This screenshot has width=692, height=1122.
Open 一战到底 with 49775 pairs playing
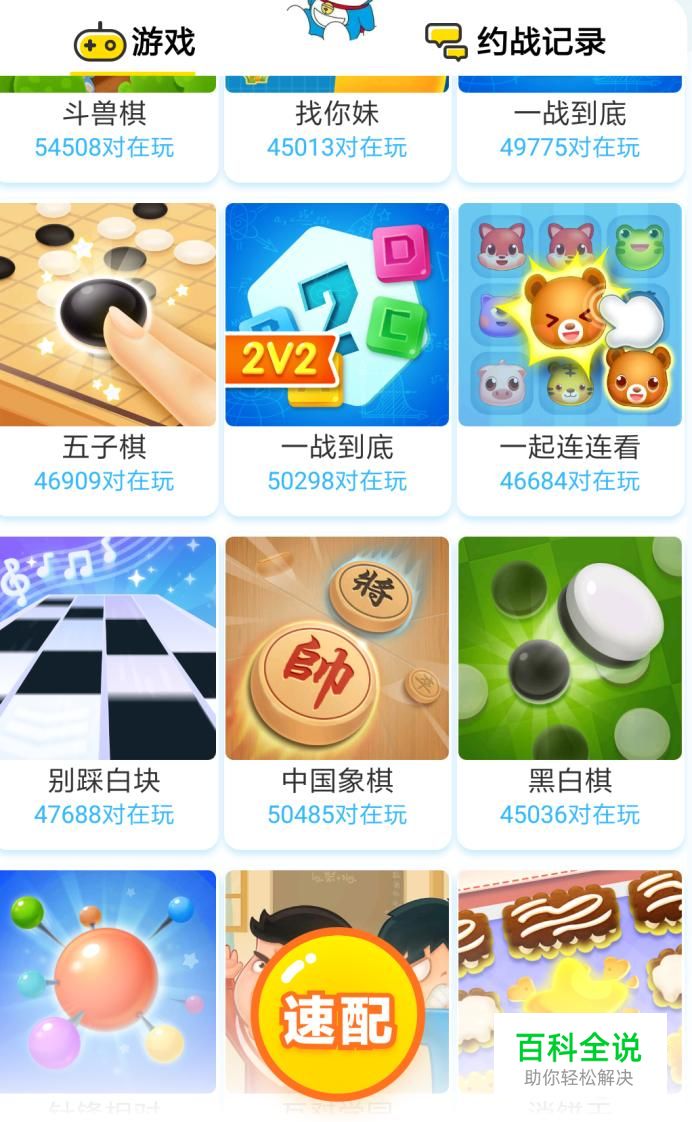pos(570,127)
